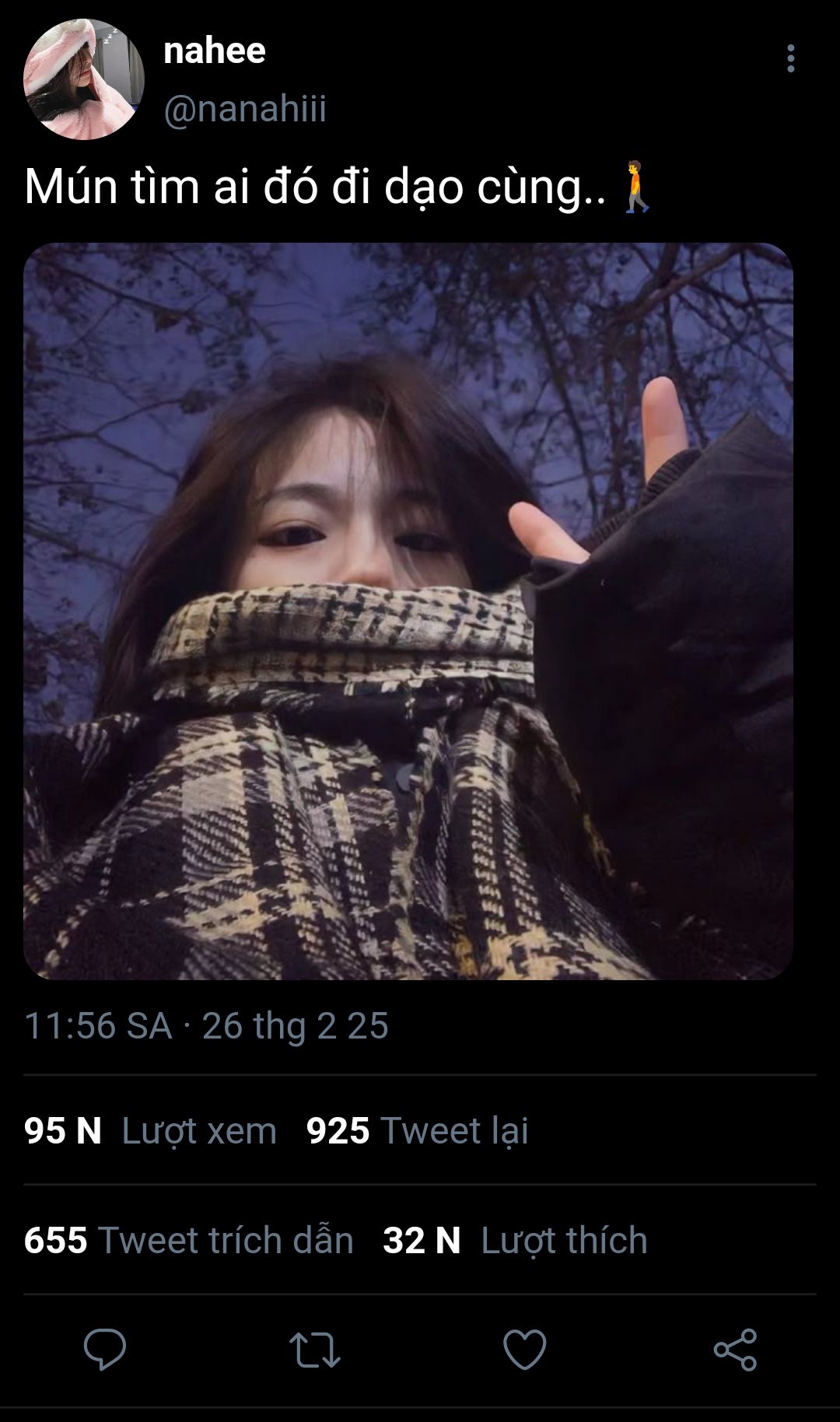This screenshot has width=840, height=1422.
Task: Retweet this post
Action: pos(315,1350)
